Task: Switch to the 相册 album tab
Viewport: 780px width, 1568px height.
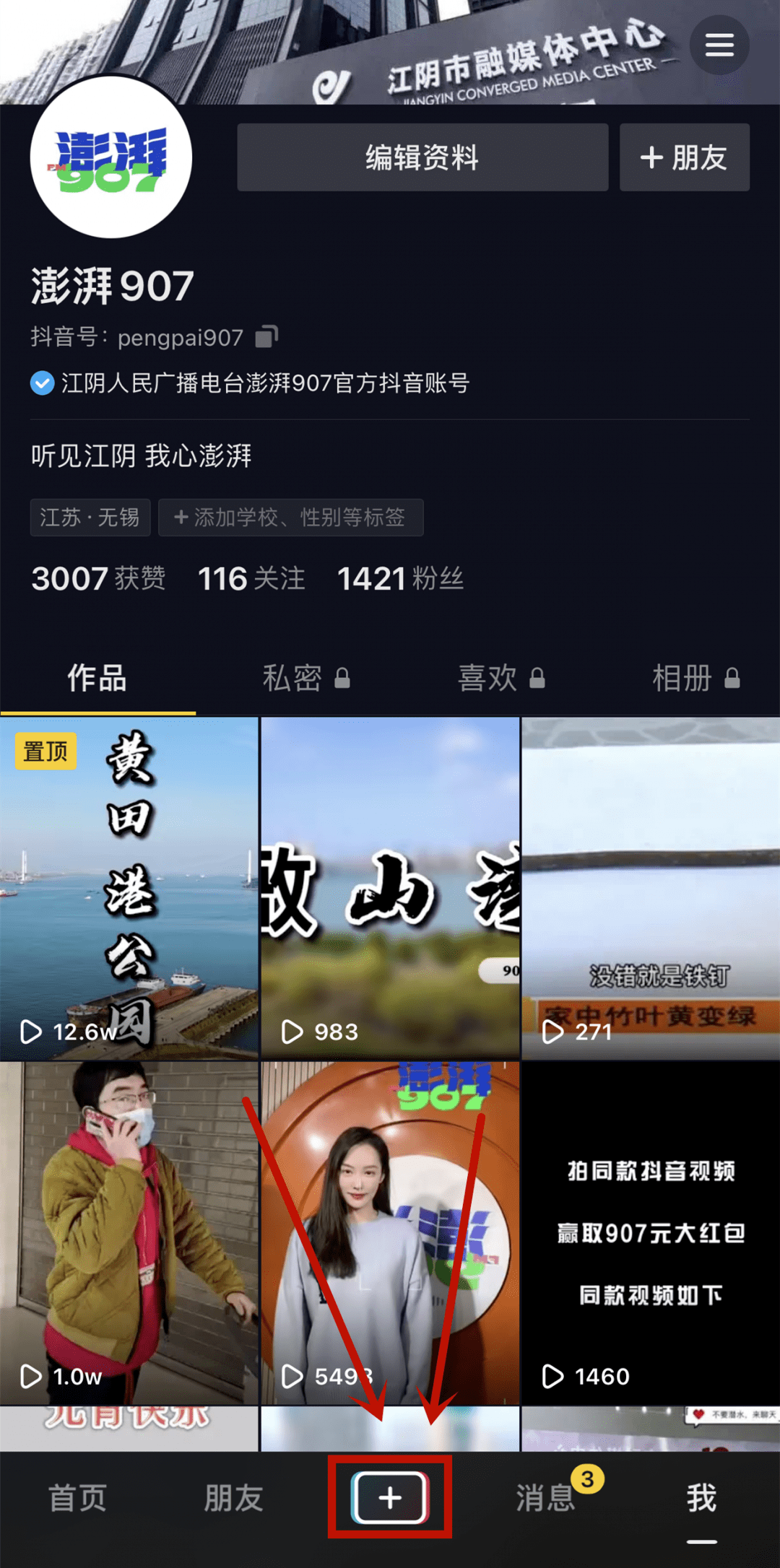Action: point(695,679)
